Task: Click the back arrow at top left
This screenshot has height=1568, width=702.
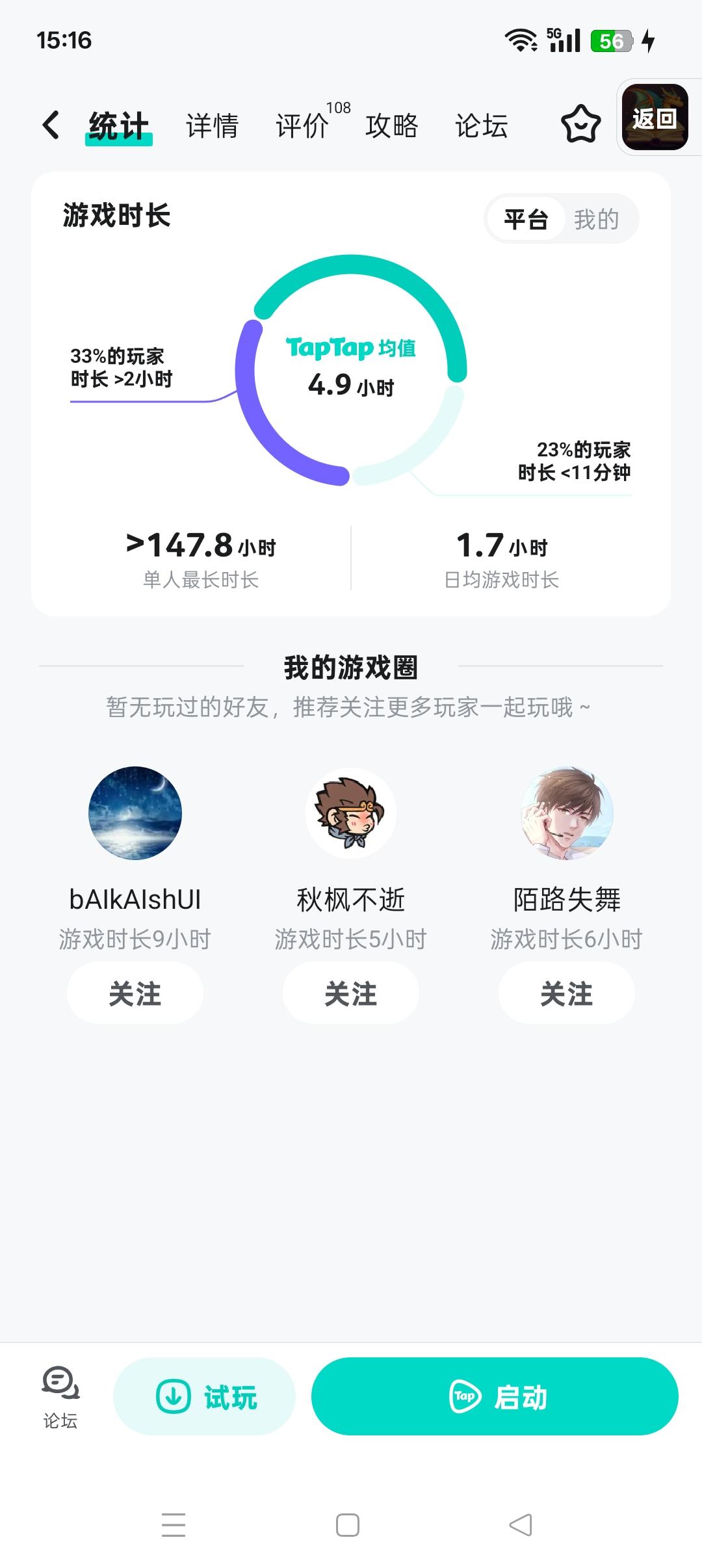Action: (49, 125)
